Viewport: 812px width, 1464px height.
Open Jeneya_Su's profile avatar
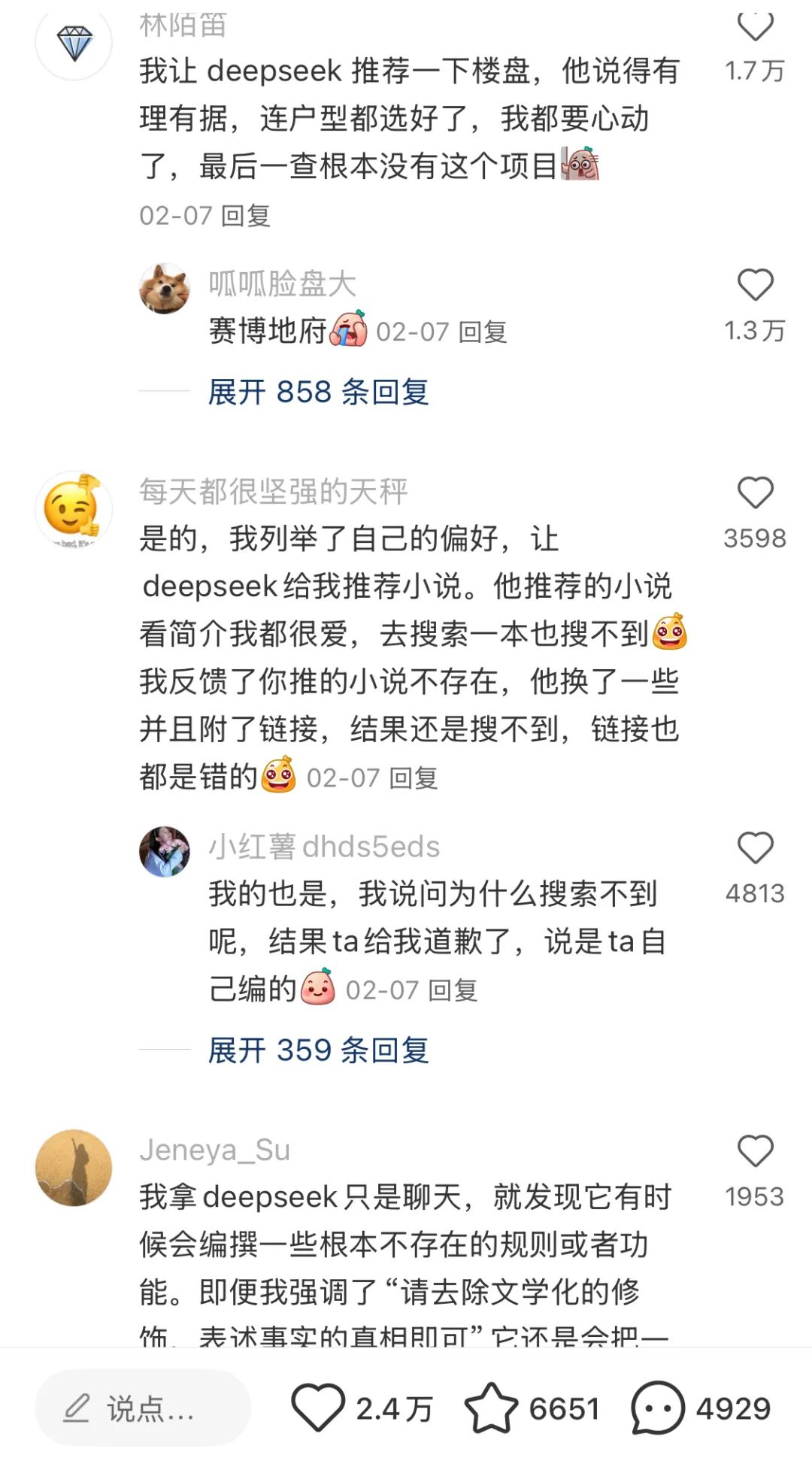coord(74,1167)
